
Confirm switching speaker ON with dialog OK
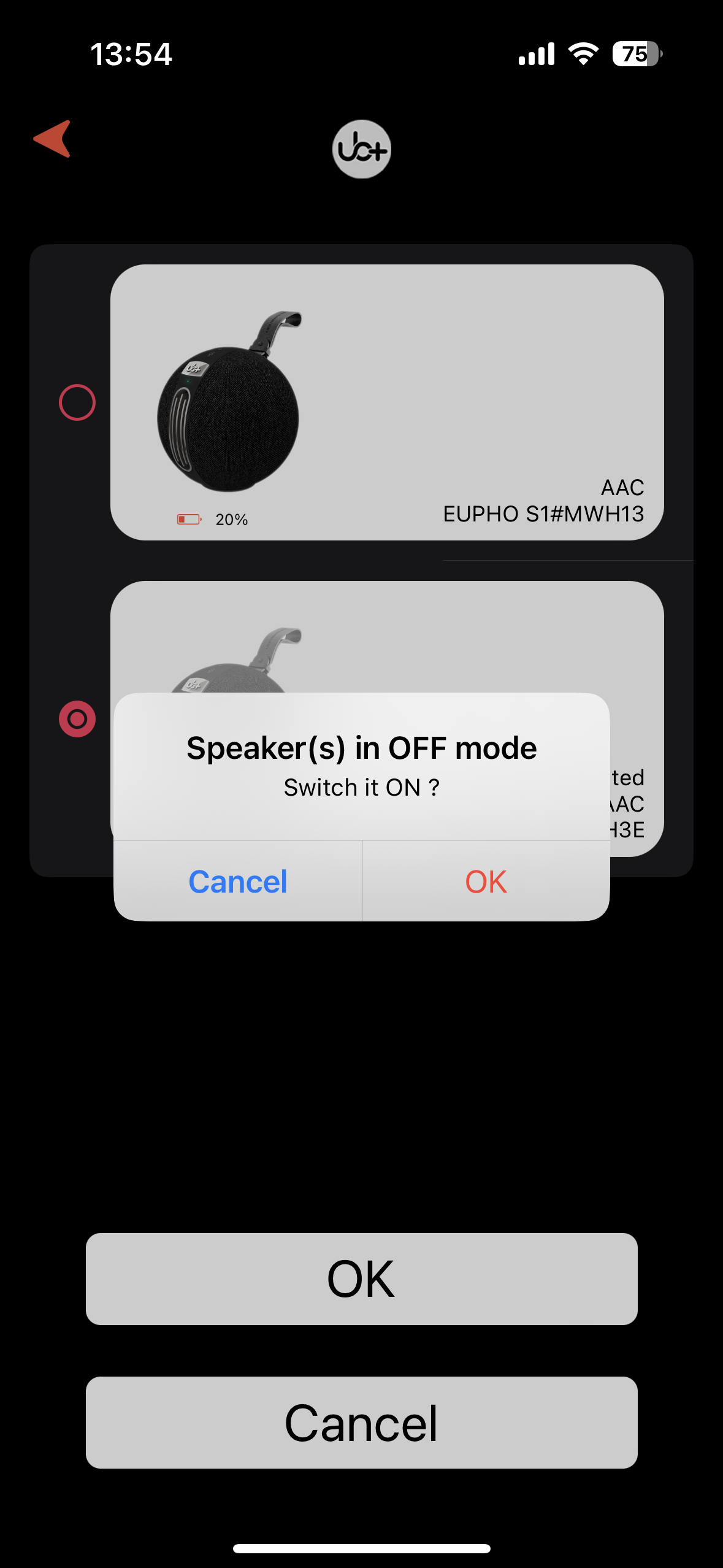click(x=486, y=882)
